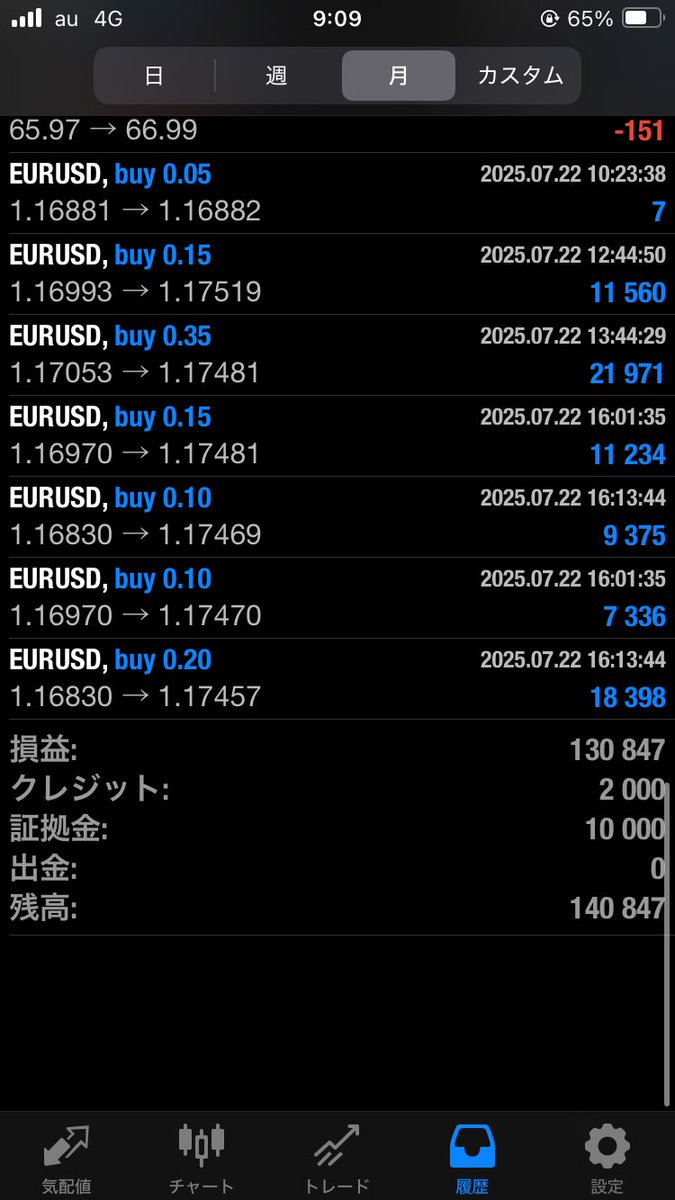Open the EURUSD trade with 9 375 profit
This screenshot has height=1200, width=675.
337,517
